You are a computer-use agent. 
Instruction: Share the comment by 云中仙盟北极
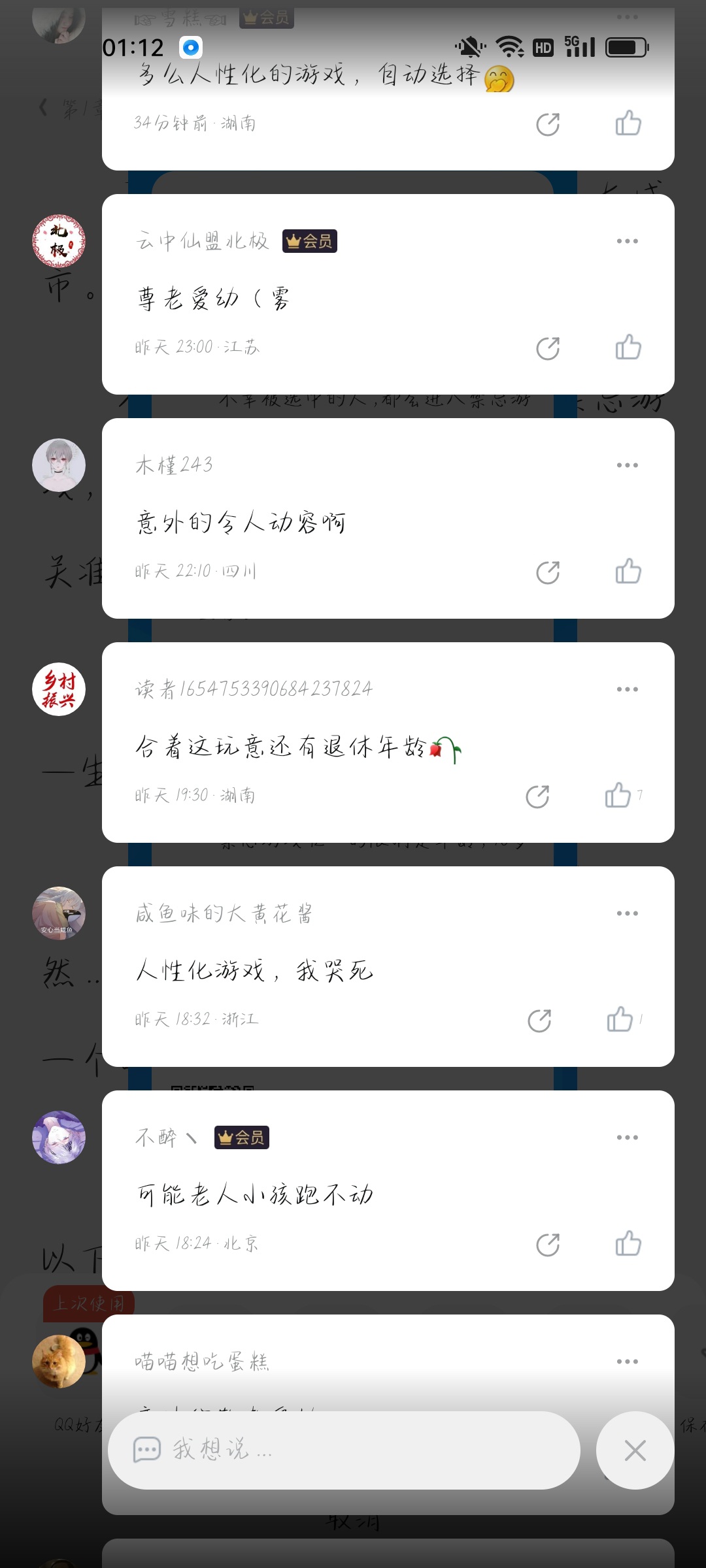[548, 348]
